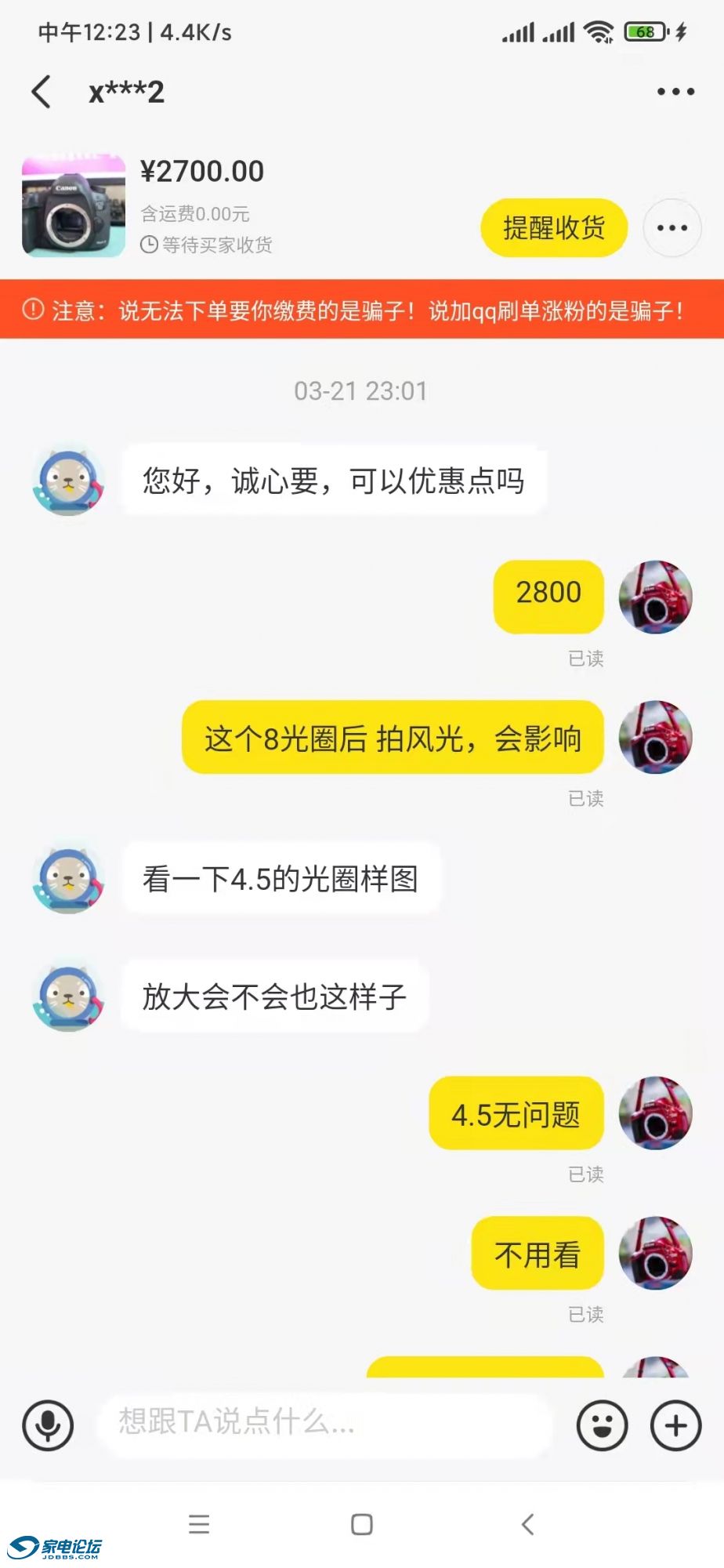The height and width of the screenshot is (1568, 724).
Task: Switch to voice input microphone
Action: [48, 1425]
